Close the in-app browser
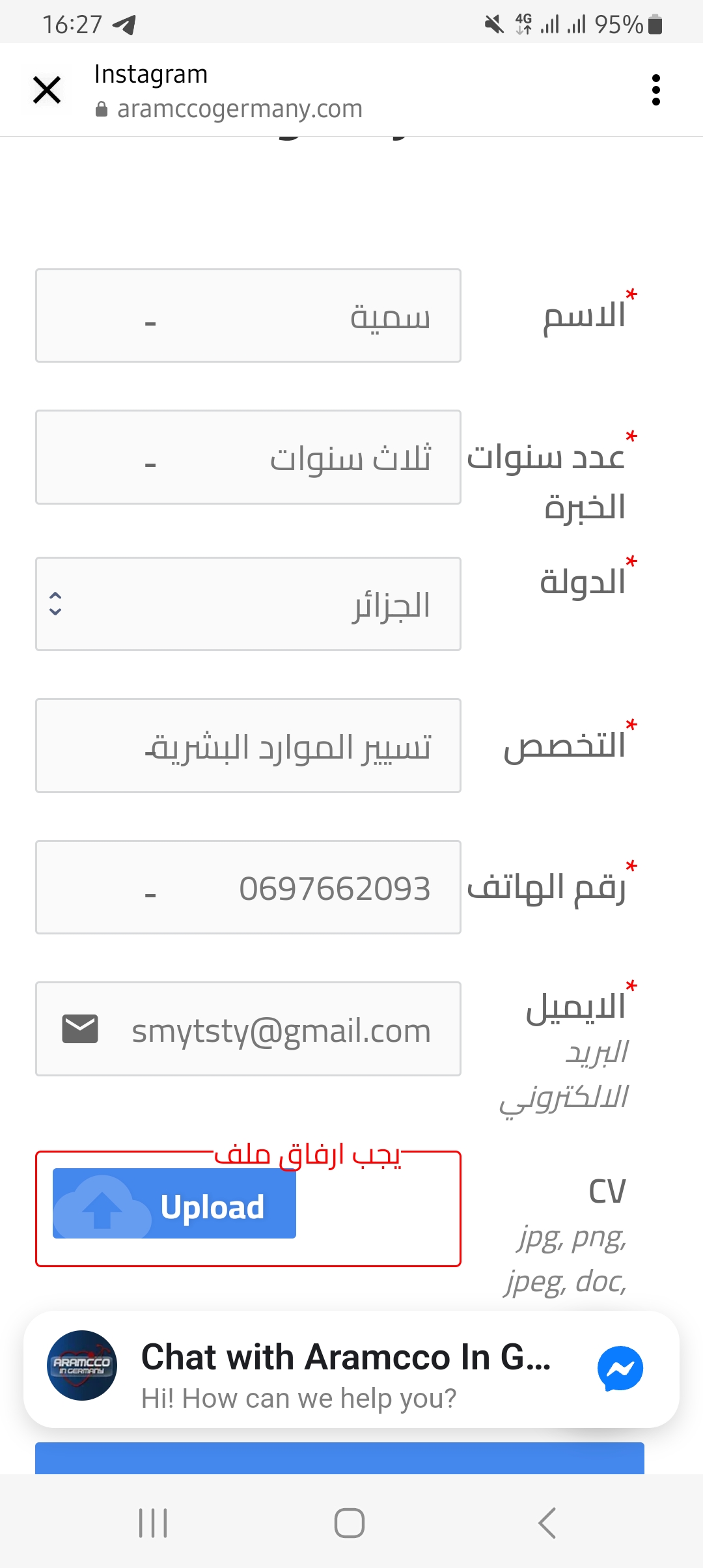The width and height of the screenshot is (703, 1568). tap(47, 90)
